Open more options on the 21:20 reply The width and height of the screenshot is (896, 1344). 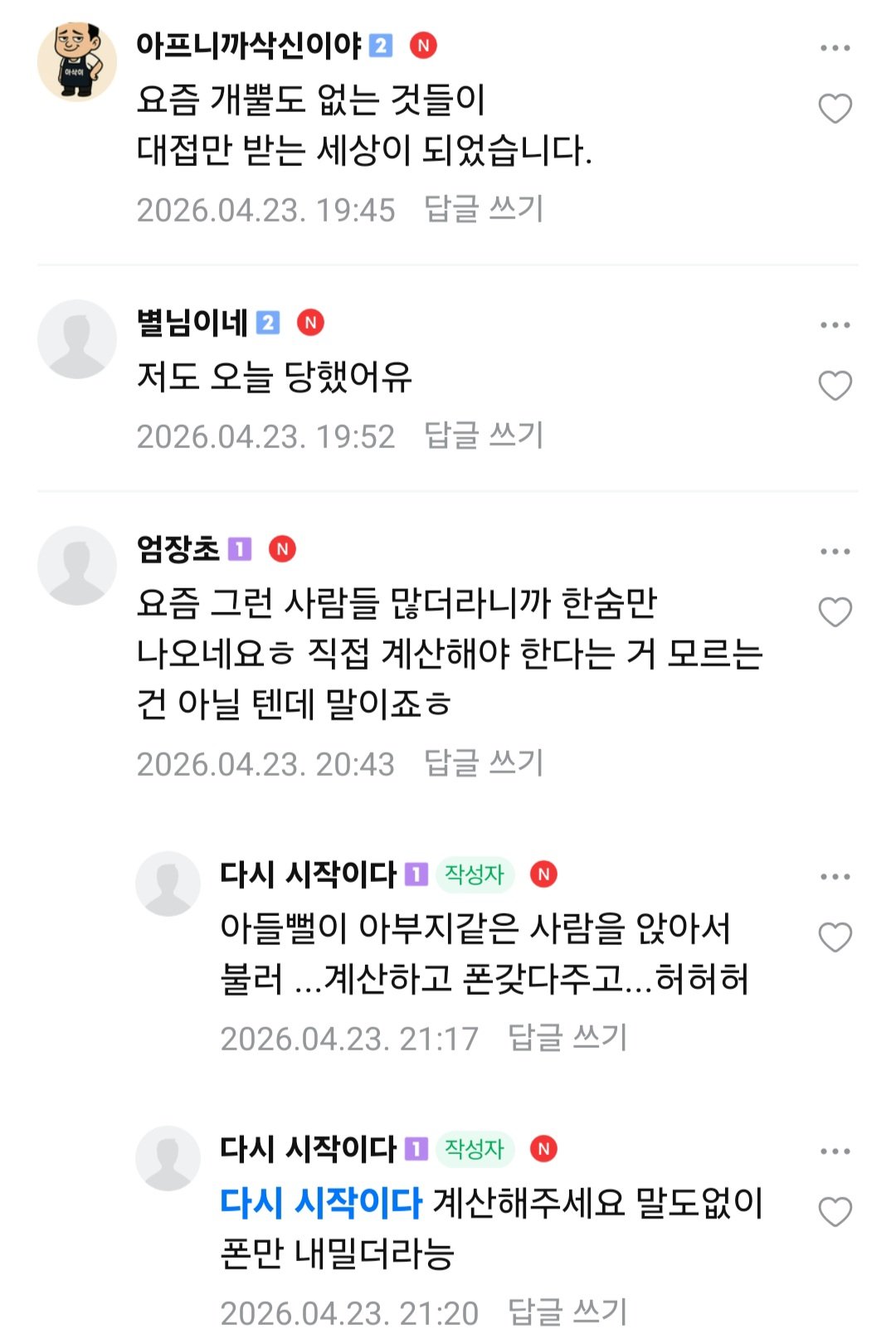pos(835,1152)
